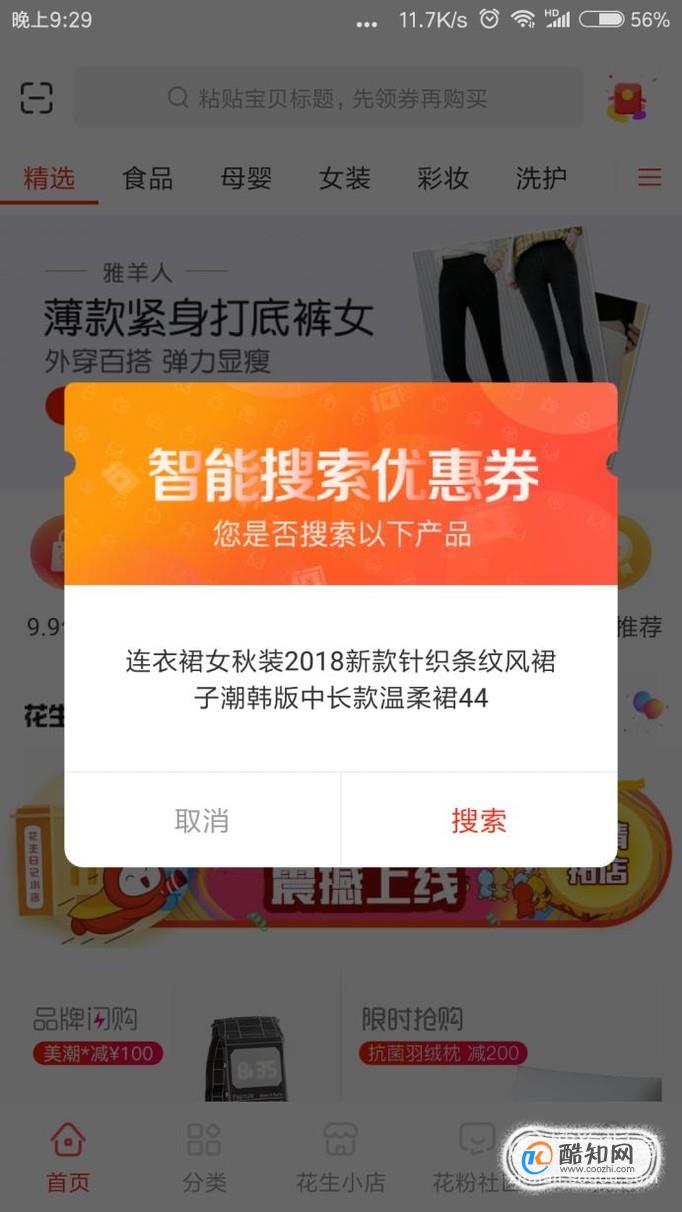Switch to the 食品 tab
Screen dimensions: 682x1212
pos(148,179)
